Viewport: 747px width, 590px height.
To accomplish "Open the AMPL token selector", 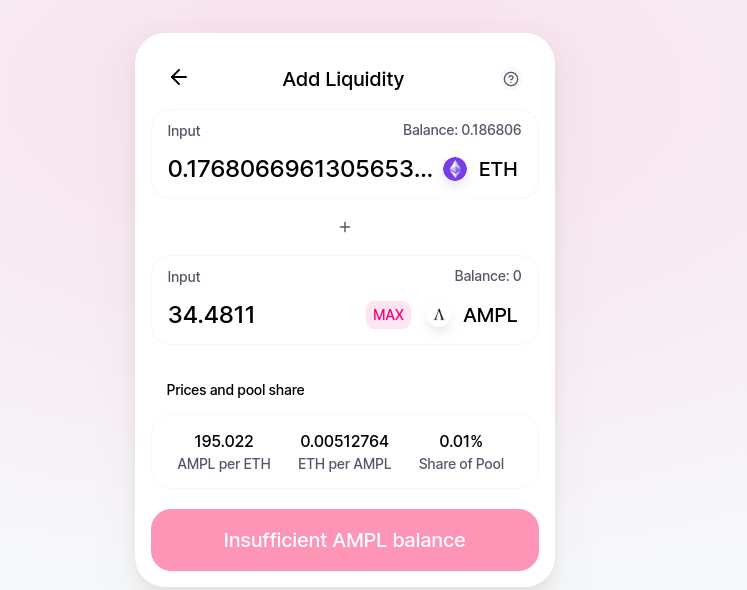I will [473, 315].
